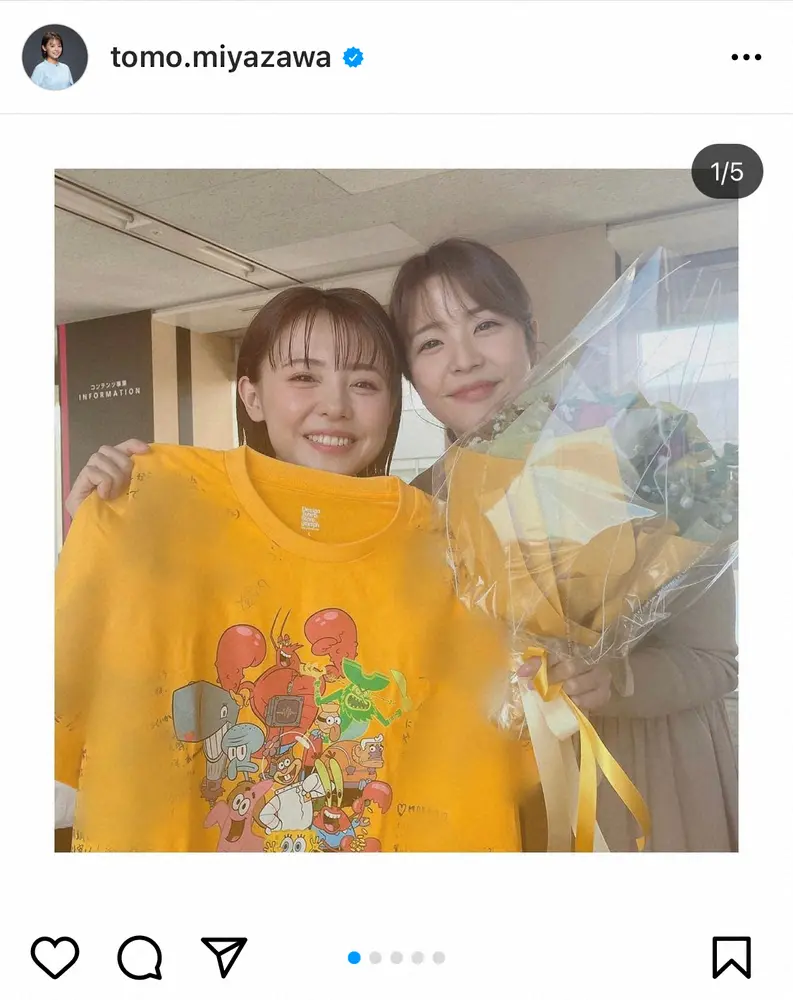Image resolution: width=793 pixels, height=1000 pixels.
Task: Like this post with the heart icon
Action: 55,958
